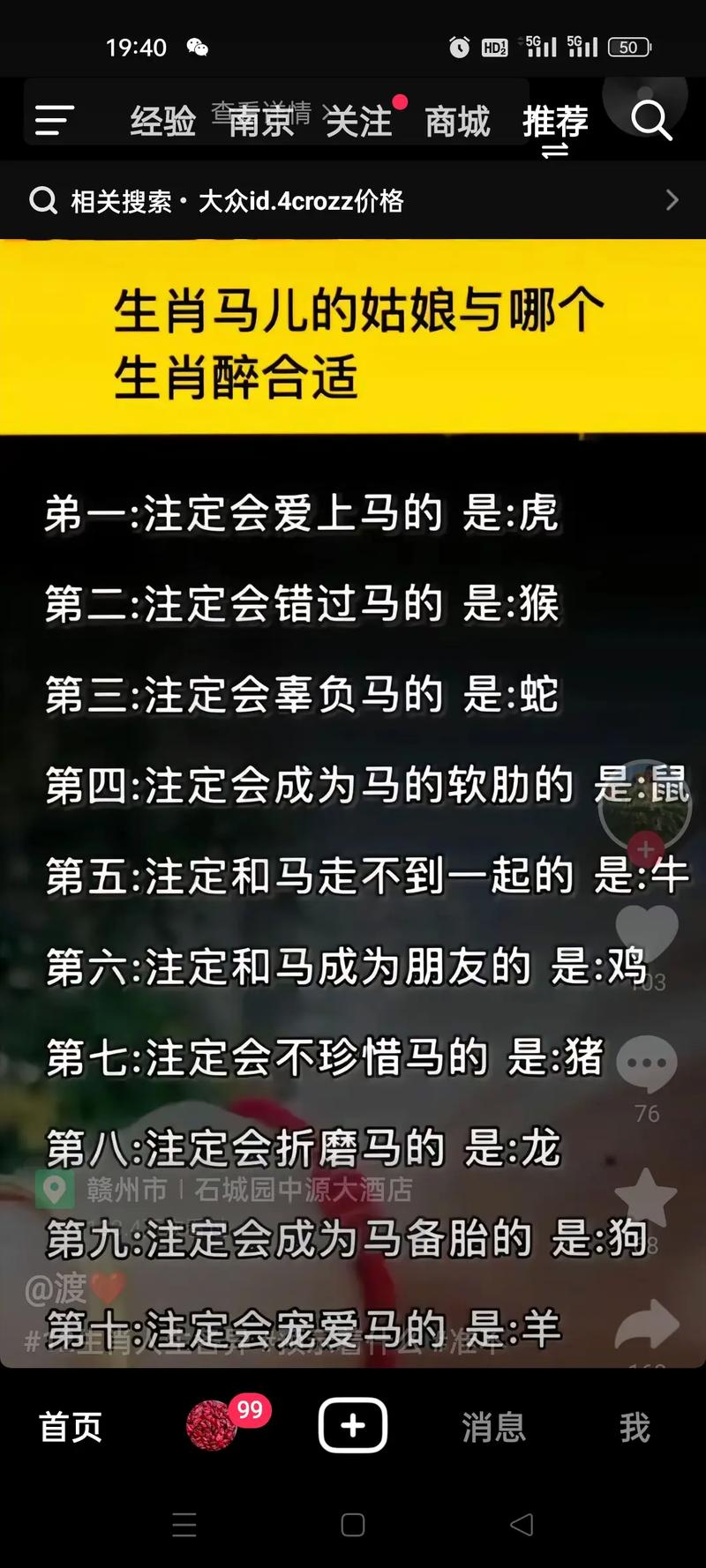Screen dimensions: 706x1568
Task: Tap the plus button to create a video
Action: tap(352, 1424)
